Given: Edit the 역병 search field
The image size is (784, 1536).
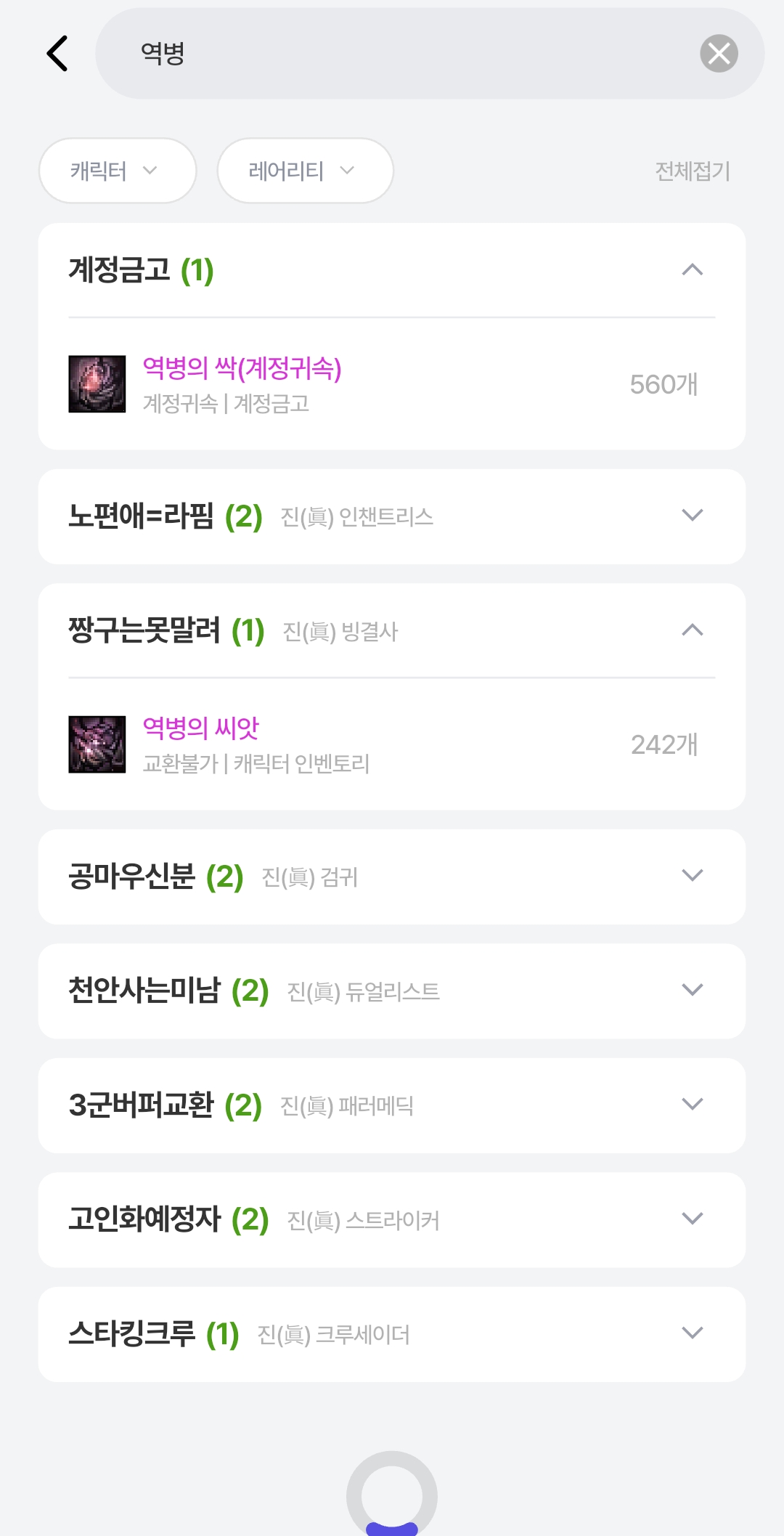Looking at the screenshot, I should click(x=407, y=54).
